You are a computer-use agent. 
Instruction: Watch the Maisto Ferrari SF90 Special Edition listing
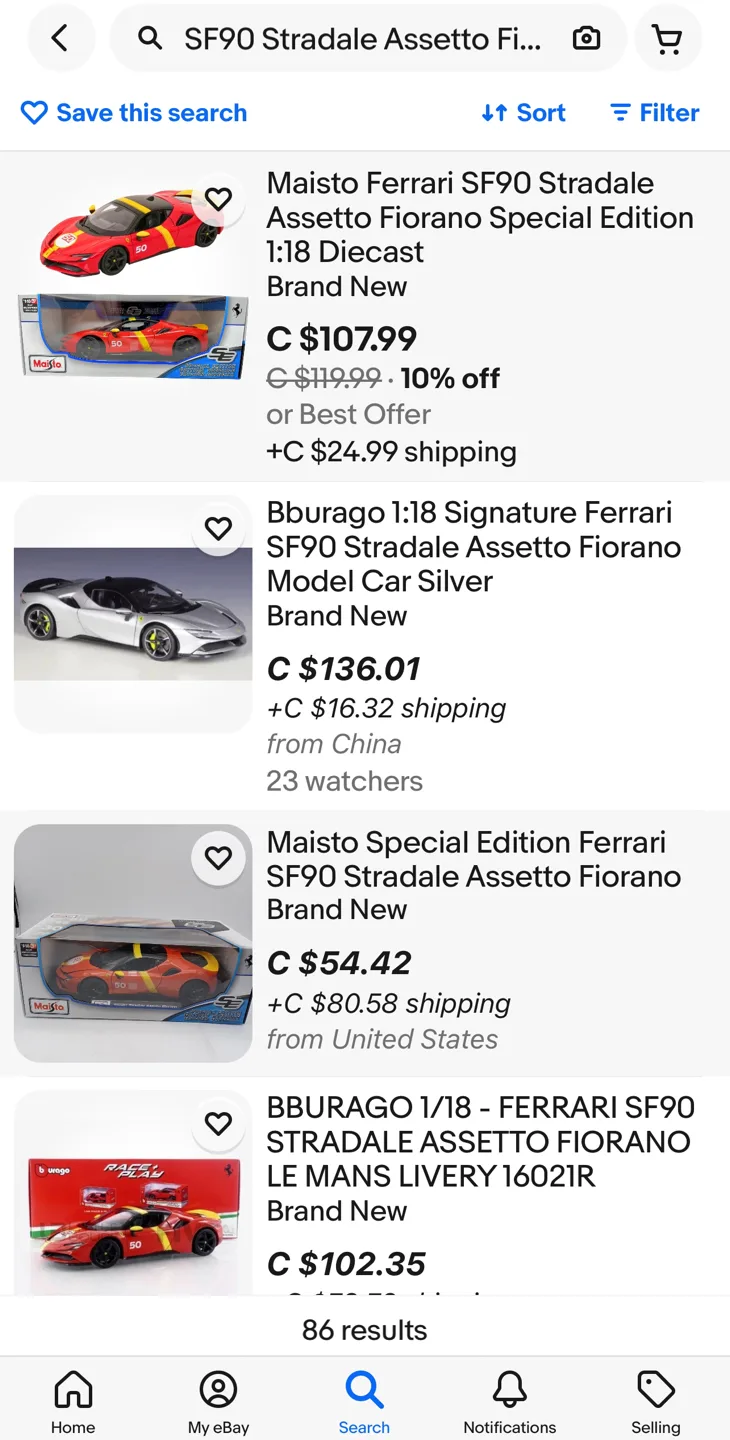(x=219, y=199)
